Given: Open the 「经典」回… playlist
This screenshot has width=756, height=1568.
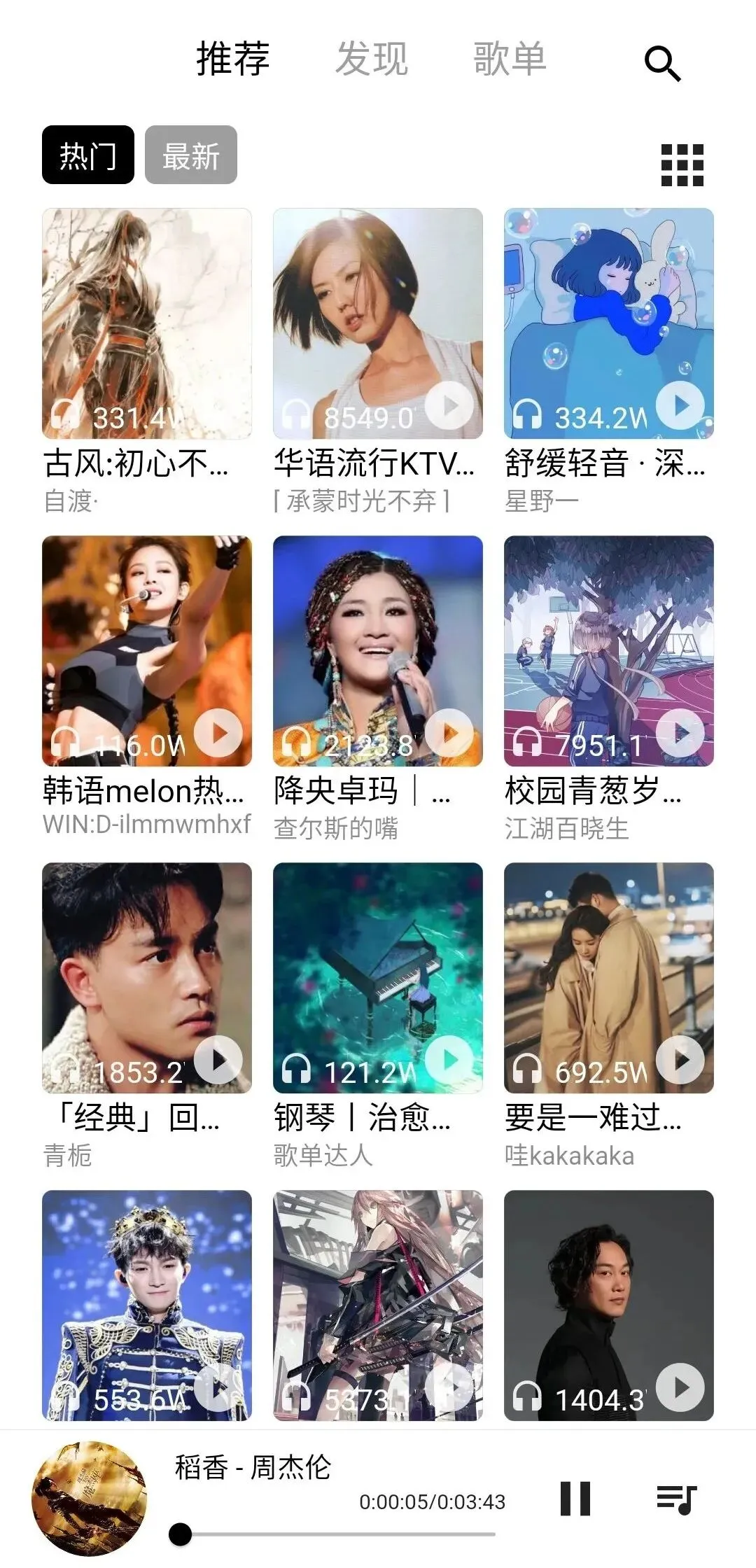Looking at the screenshot, I should point(147,978).
